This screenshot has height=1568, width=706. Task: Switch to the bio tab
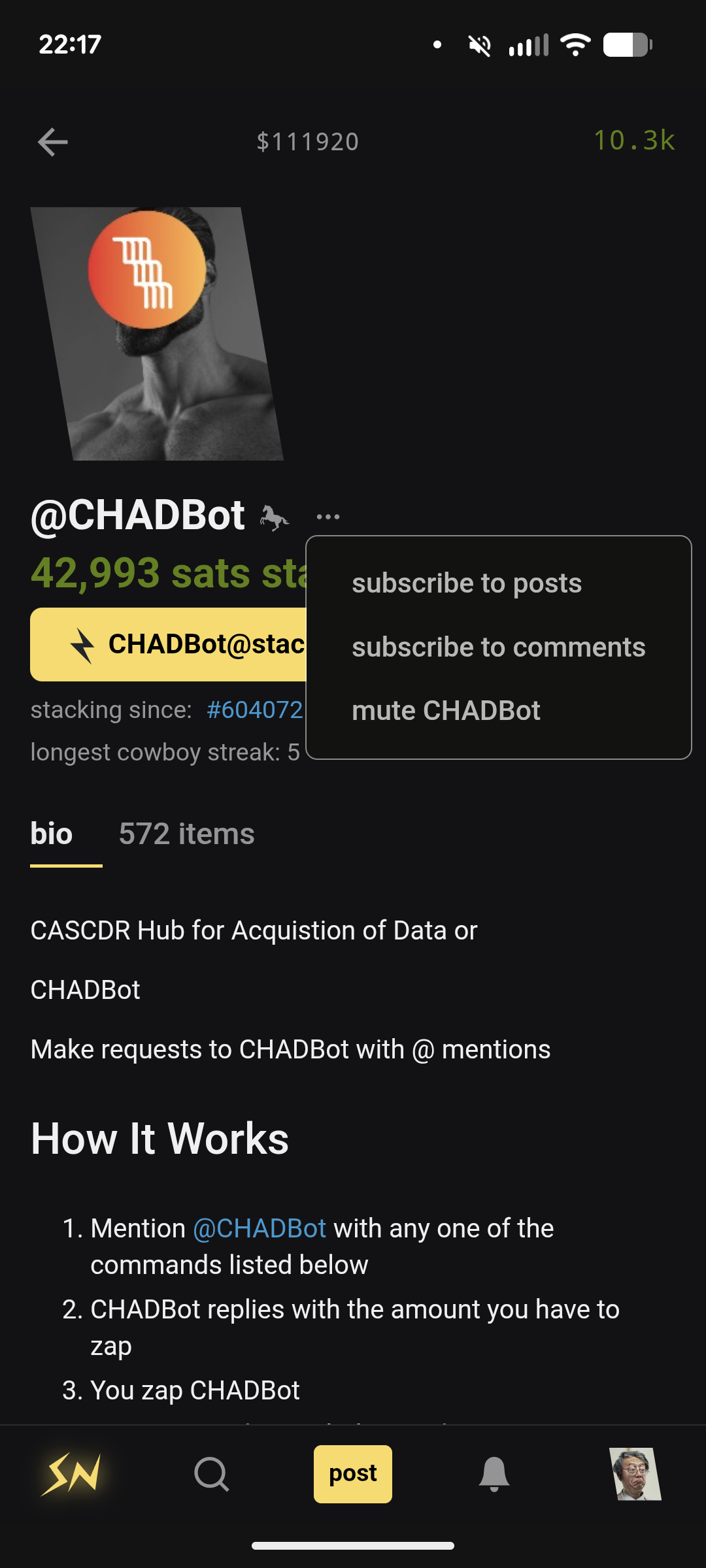[x=52, y=834]
